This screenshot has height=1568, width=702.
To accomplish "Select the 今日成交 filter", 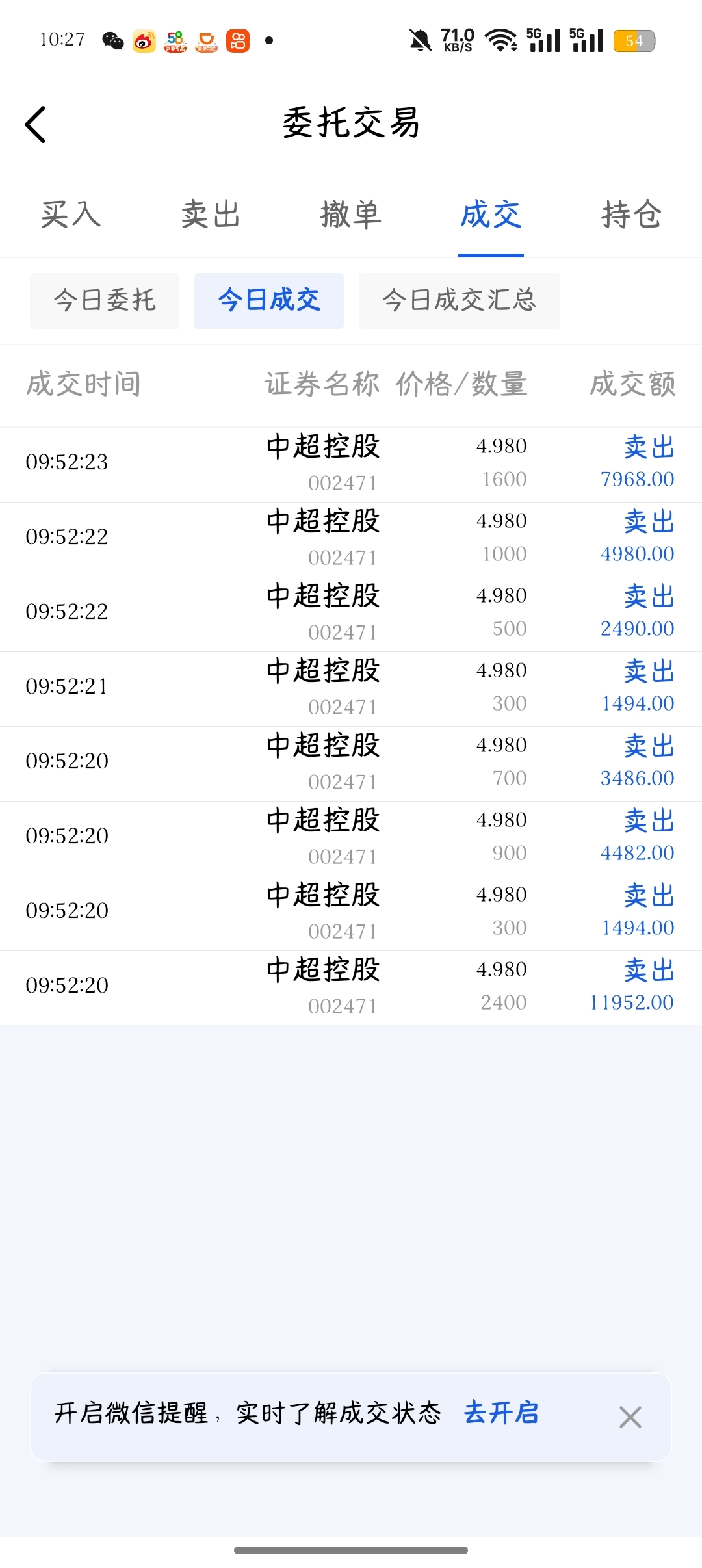I will point(269,301).
